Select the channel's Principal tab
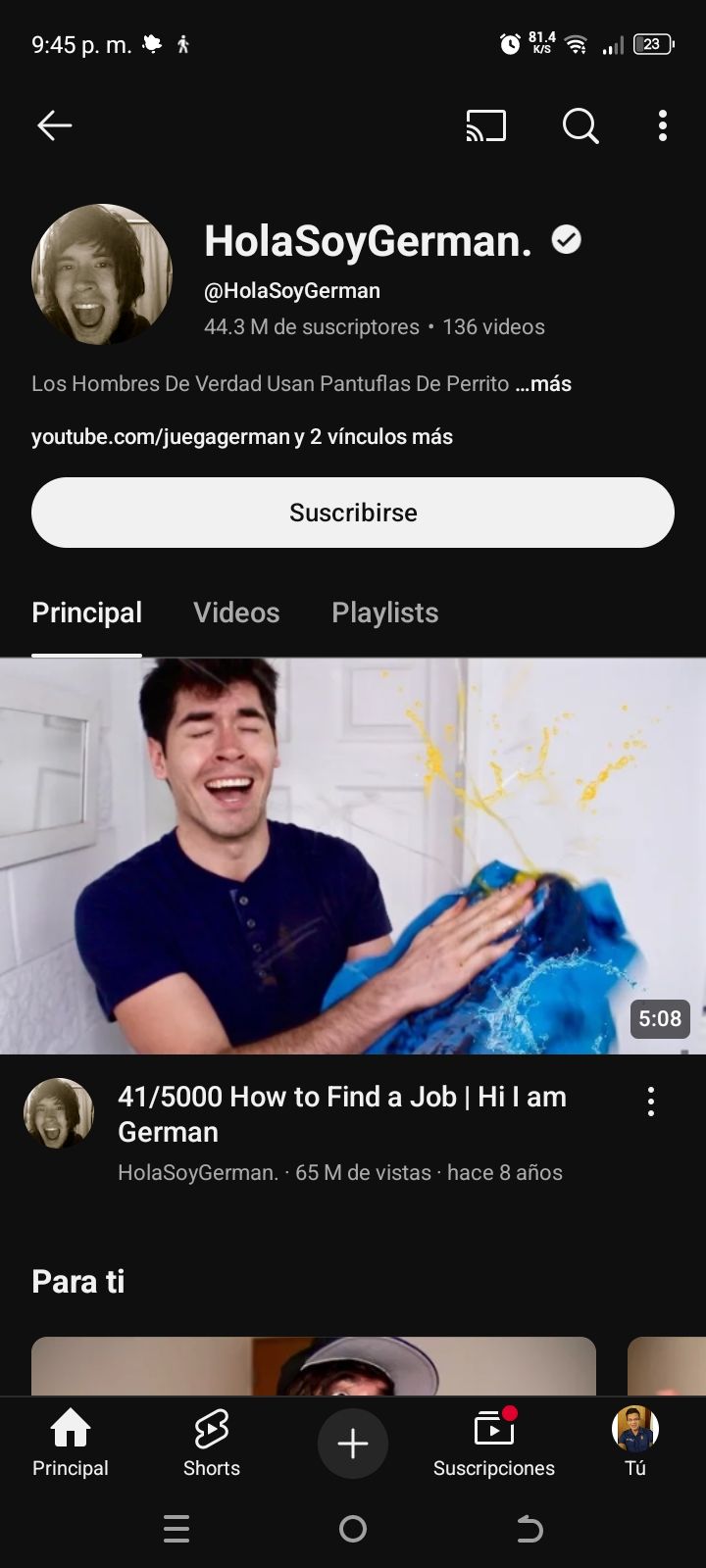The image size is (706, 1568). point(86,612)
